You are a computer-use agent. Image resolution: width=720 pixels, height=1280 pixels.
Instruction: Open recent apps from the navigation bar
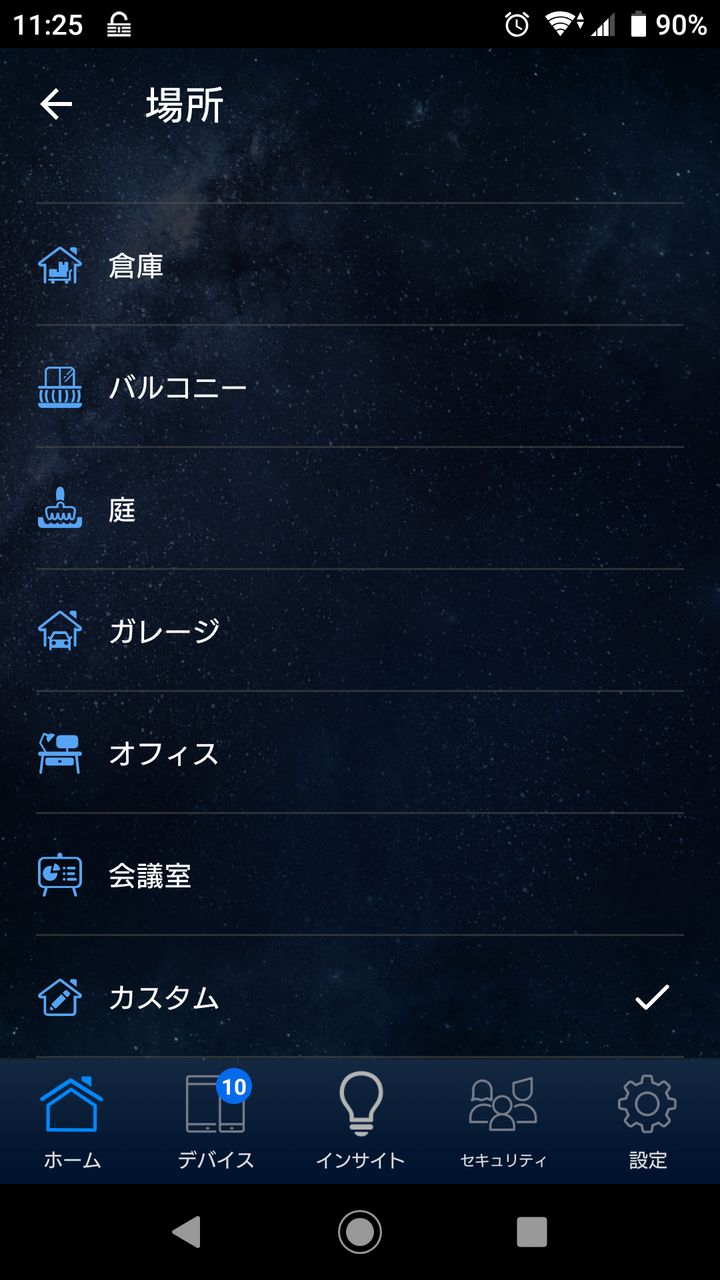[532, 1232]
